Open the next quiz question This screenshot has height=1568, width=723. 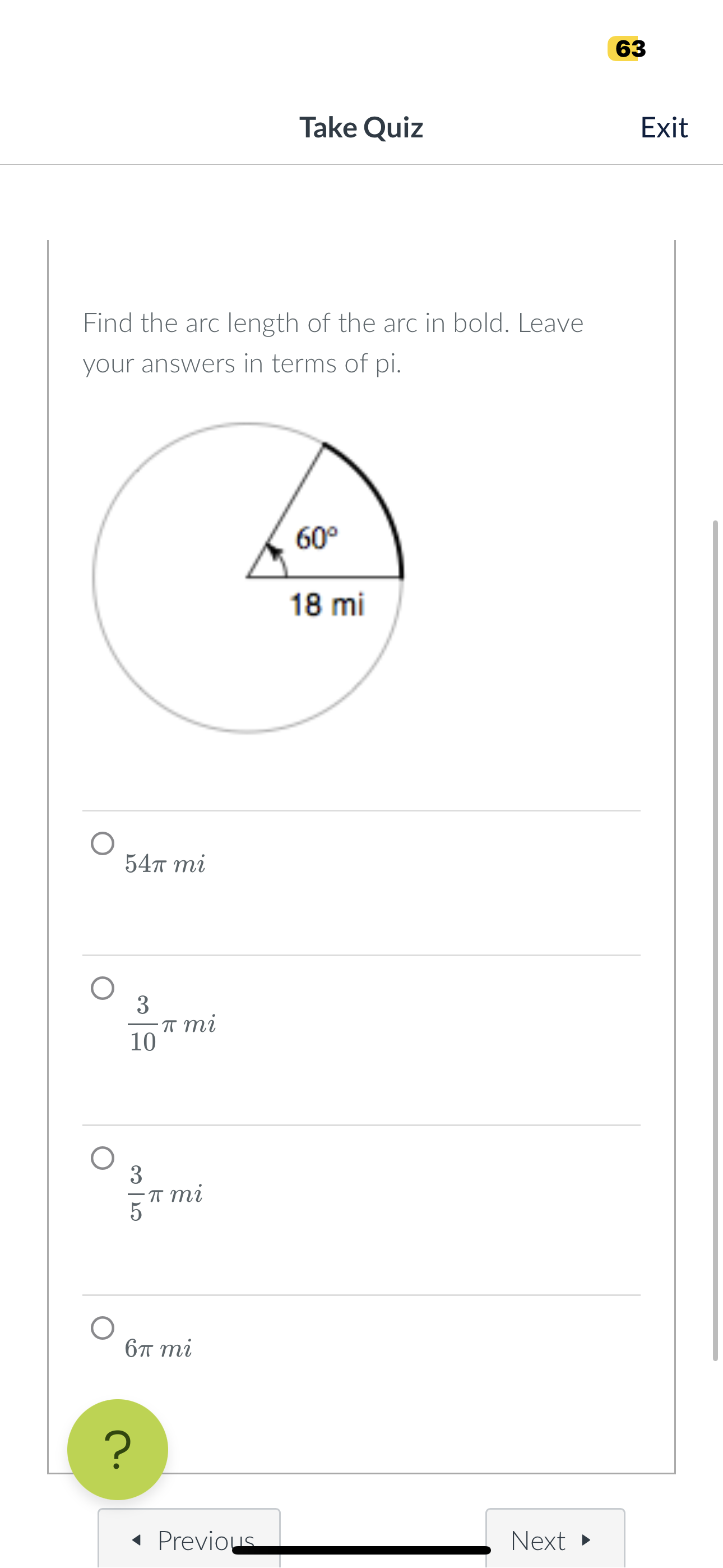point(554,1541)
